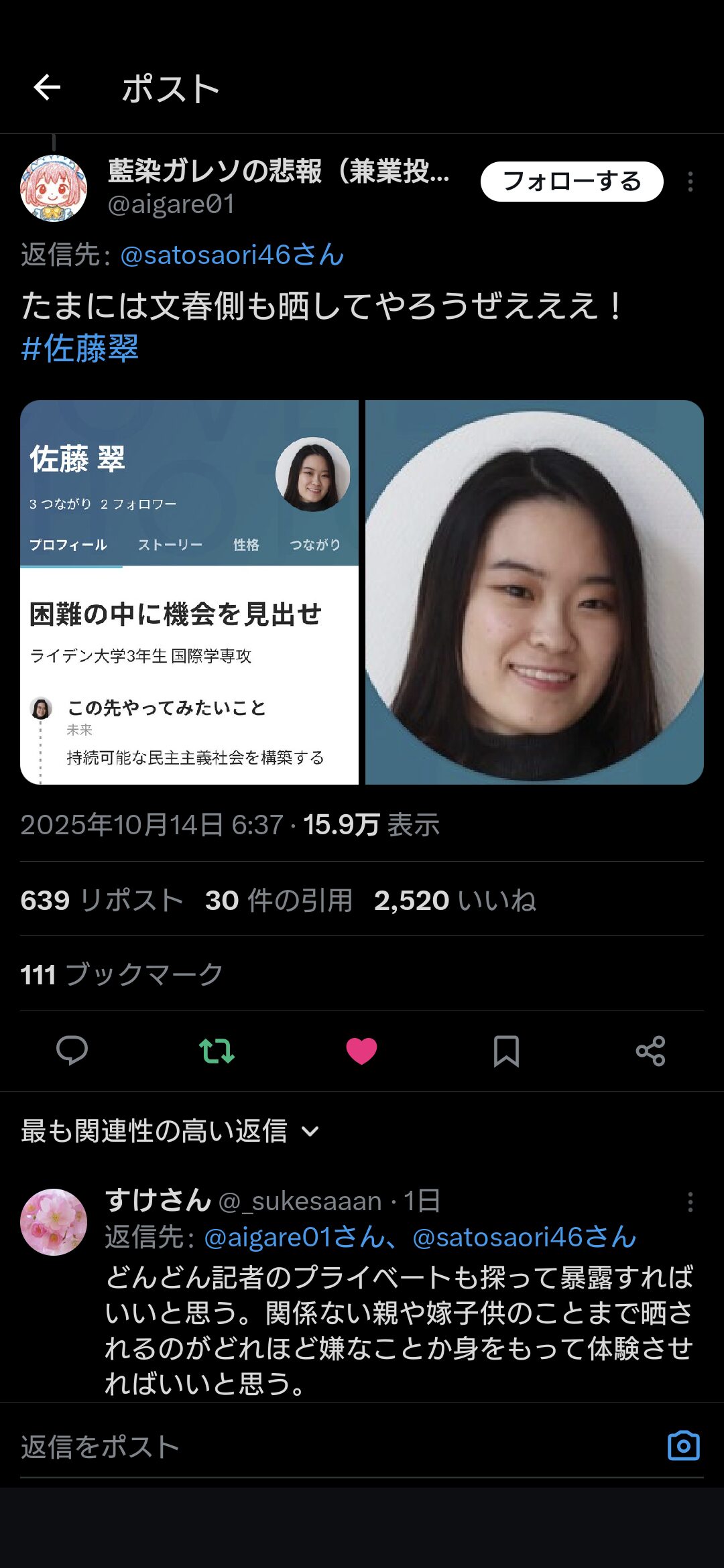Open the @satosaori46さん reply-to link
The height and width of the screenshot is (1568, 724).
pyautogui.click(x=232, y=255)
